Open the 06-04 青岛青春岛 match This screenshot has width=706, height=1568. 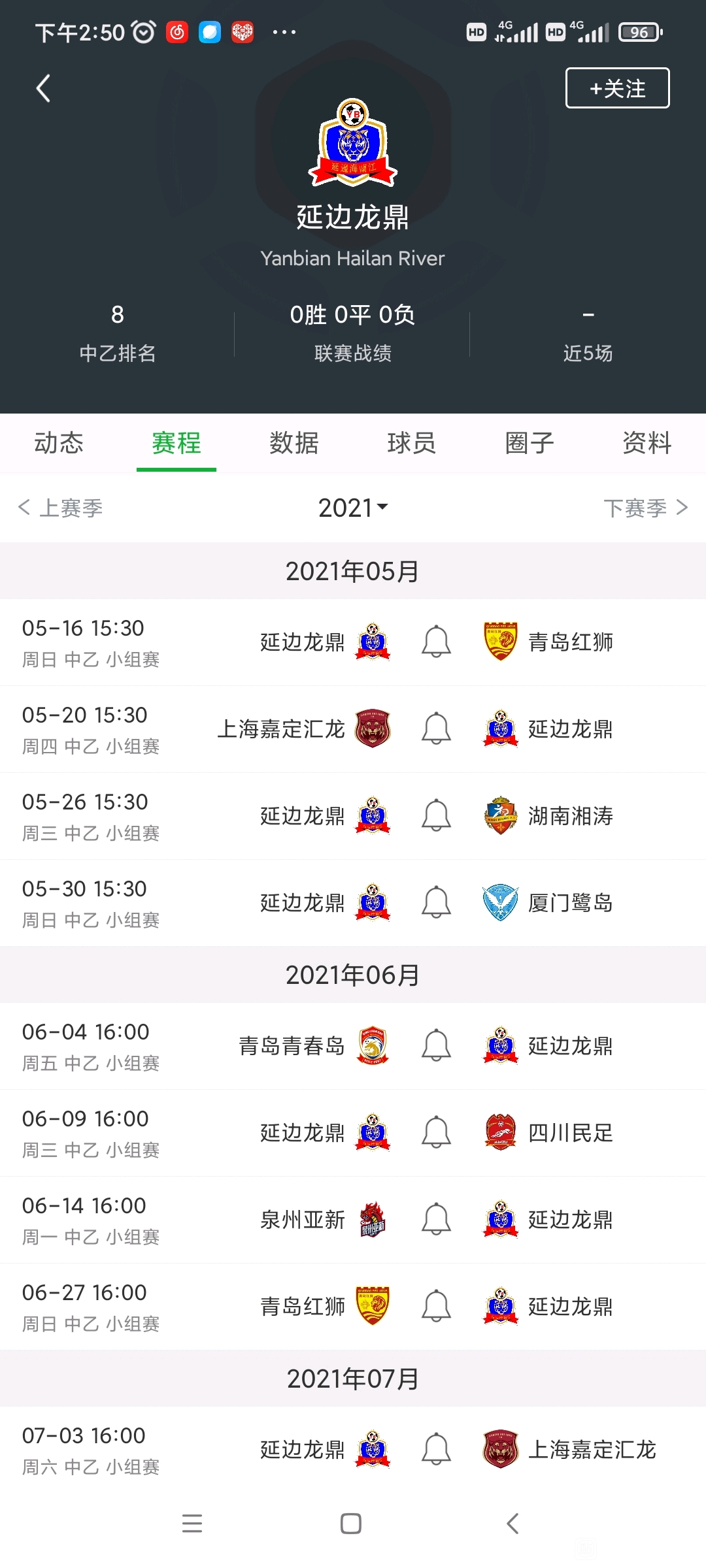[x=353, y=1046]
